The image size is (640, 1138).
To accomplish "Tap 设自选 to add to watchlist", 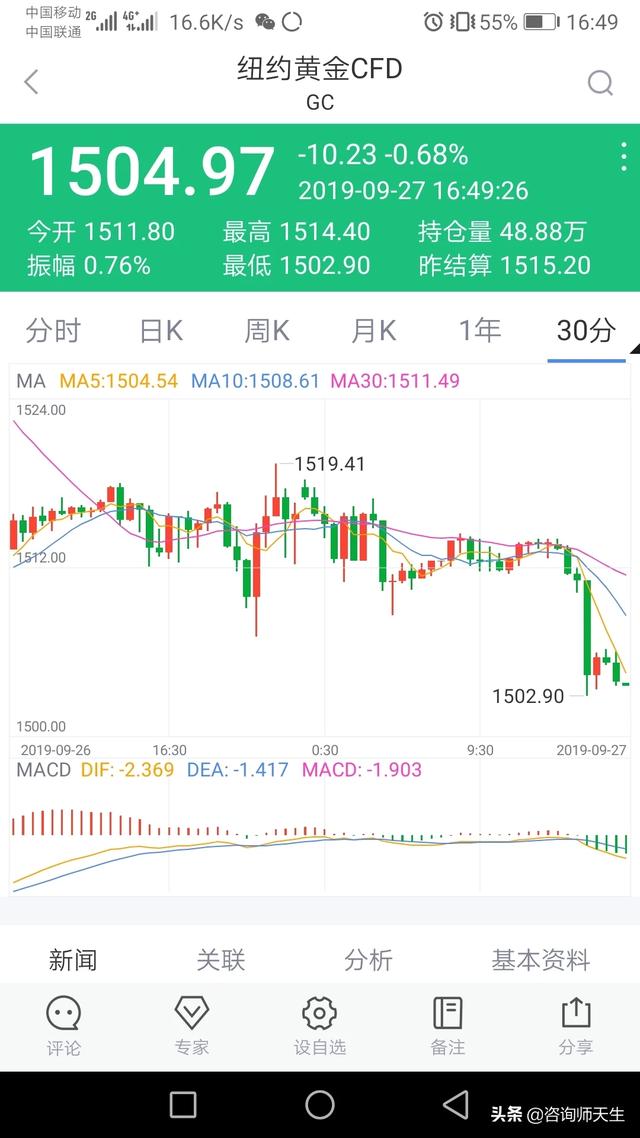I will pos(319,1026).
